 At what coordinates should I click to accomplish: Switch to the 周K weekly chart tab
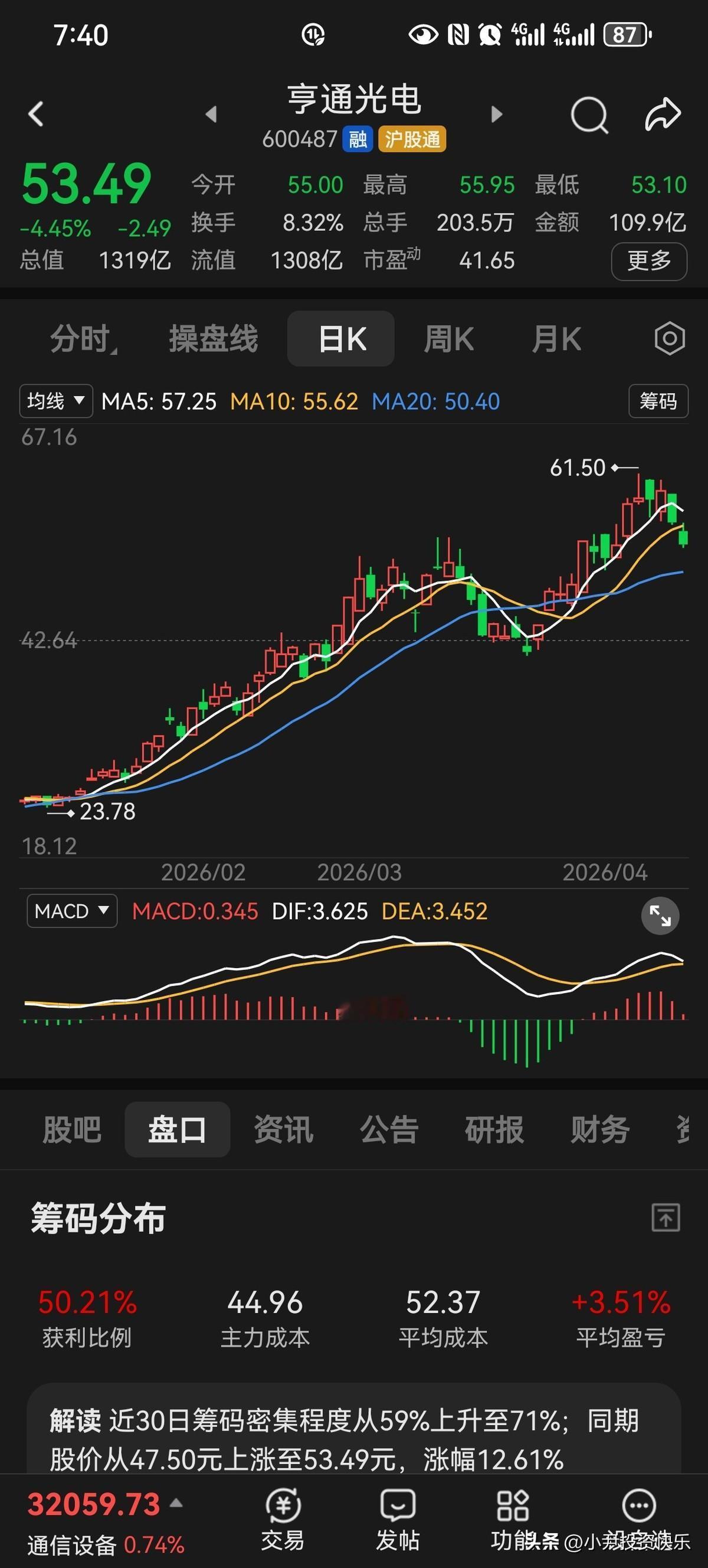point(449,338)
